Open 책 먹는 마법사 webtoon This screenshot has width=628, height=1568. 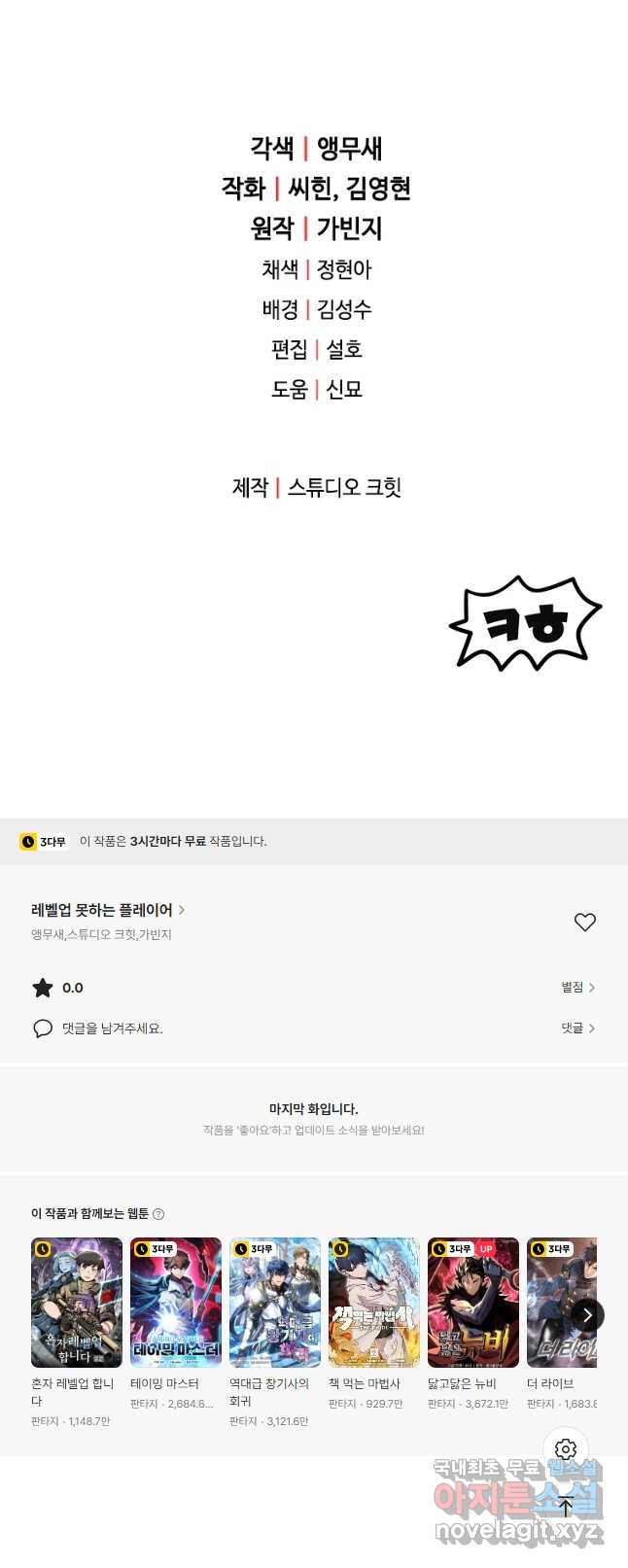pos(374,1303)
